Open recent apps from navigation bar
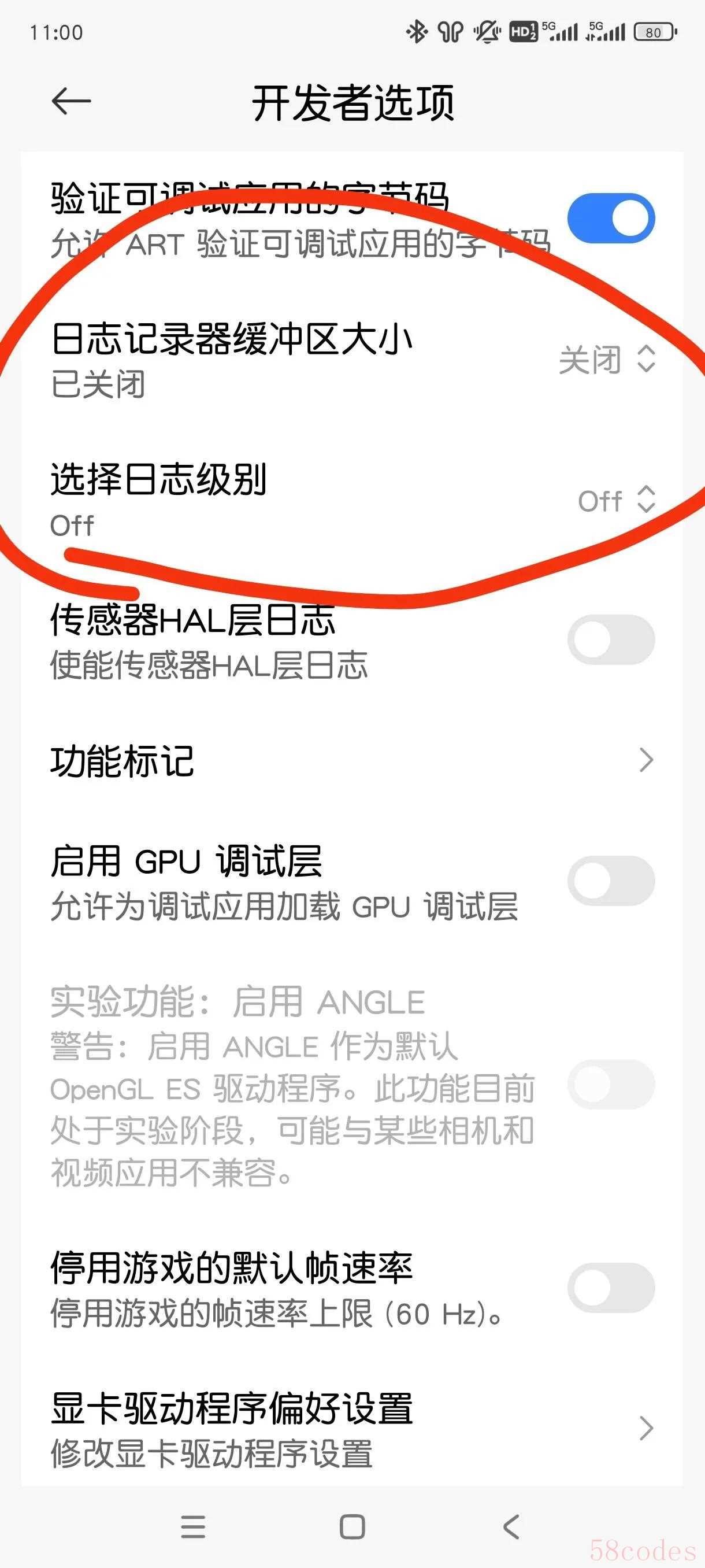Screen dimensions: 705x1568 (x=194, y=1527)
